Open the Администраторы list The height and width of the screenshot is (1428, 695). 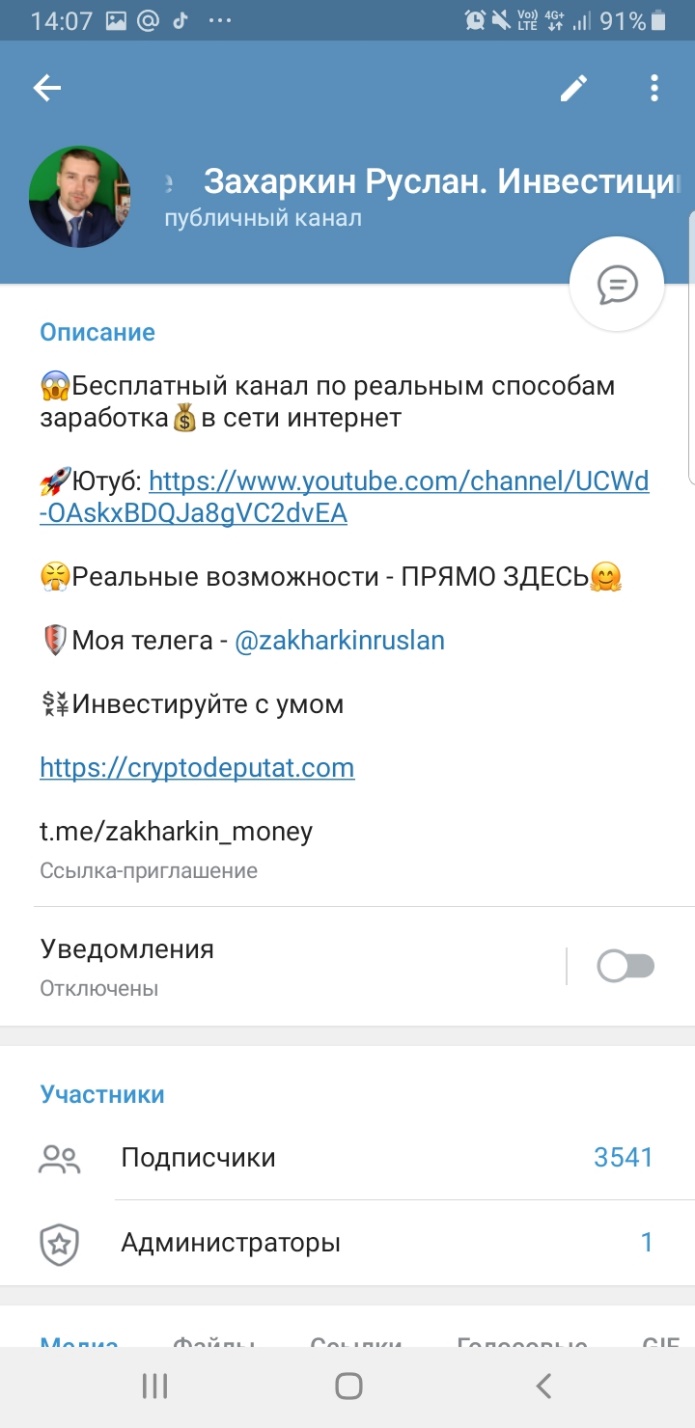(346, 1243)
